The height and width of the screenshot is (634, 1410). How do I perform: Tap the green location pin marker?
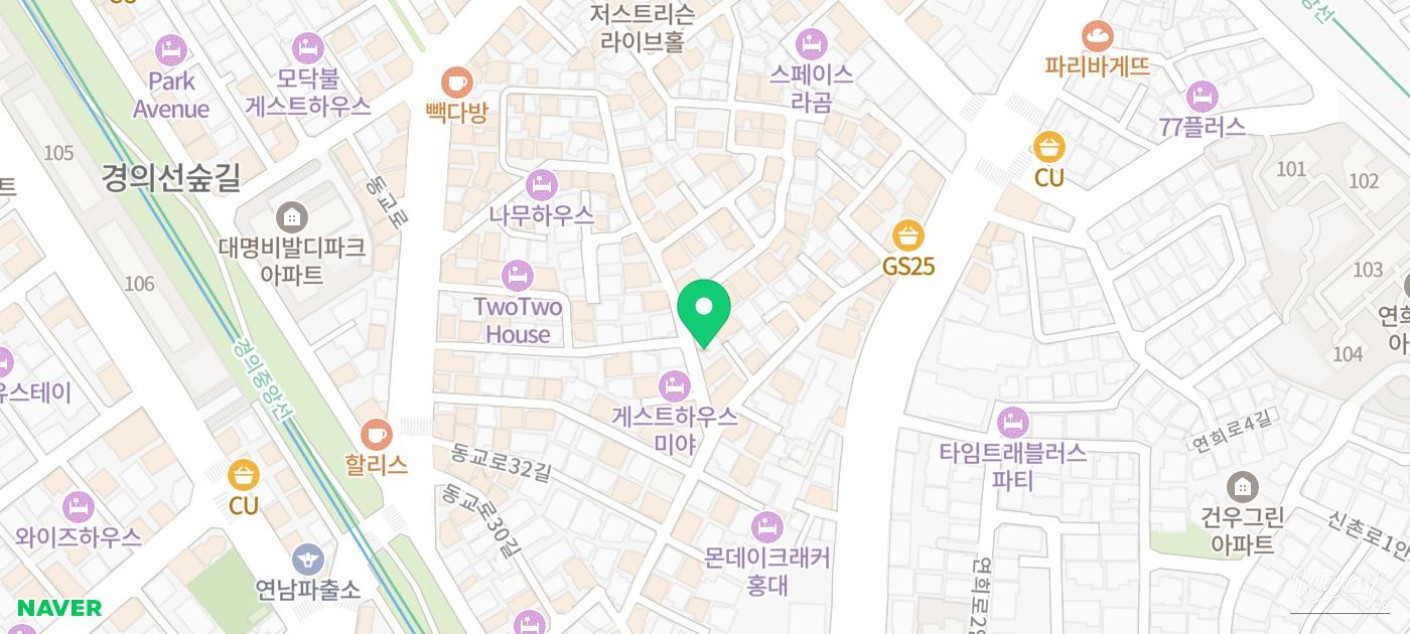704,309
